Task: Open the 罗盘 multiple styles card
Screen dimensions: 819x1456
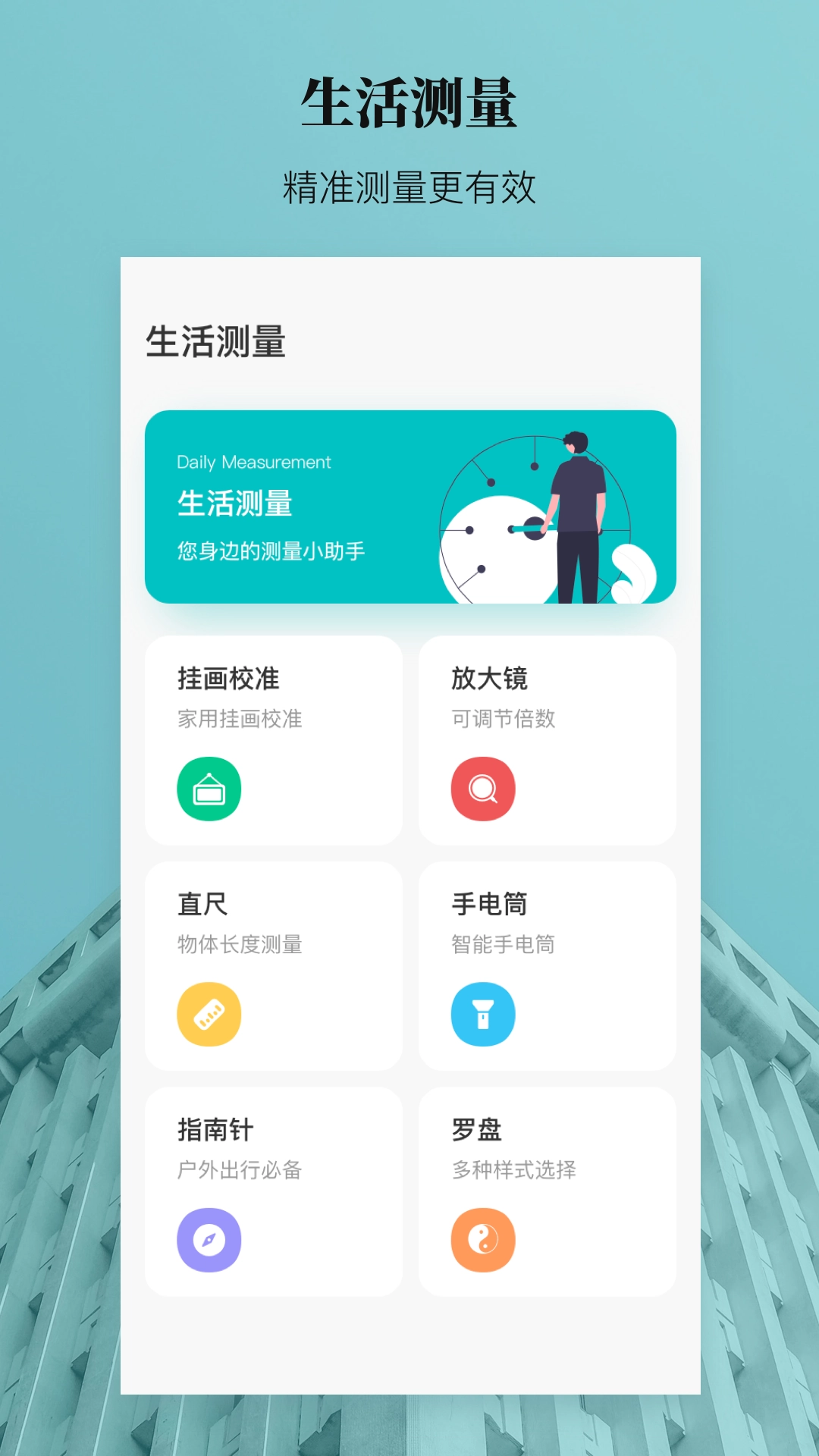Action: [x=548, y=1189]
